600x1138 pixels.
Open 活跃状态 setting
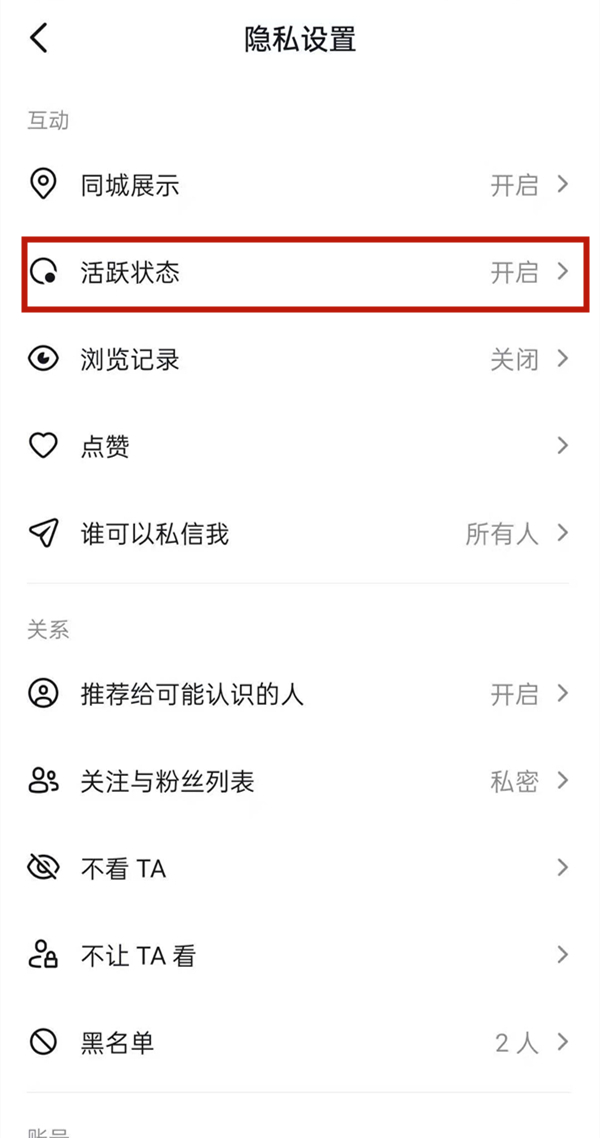coord(300,272)
